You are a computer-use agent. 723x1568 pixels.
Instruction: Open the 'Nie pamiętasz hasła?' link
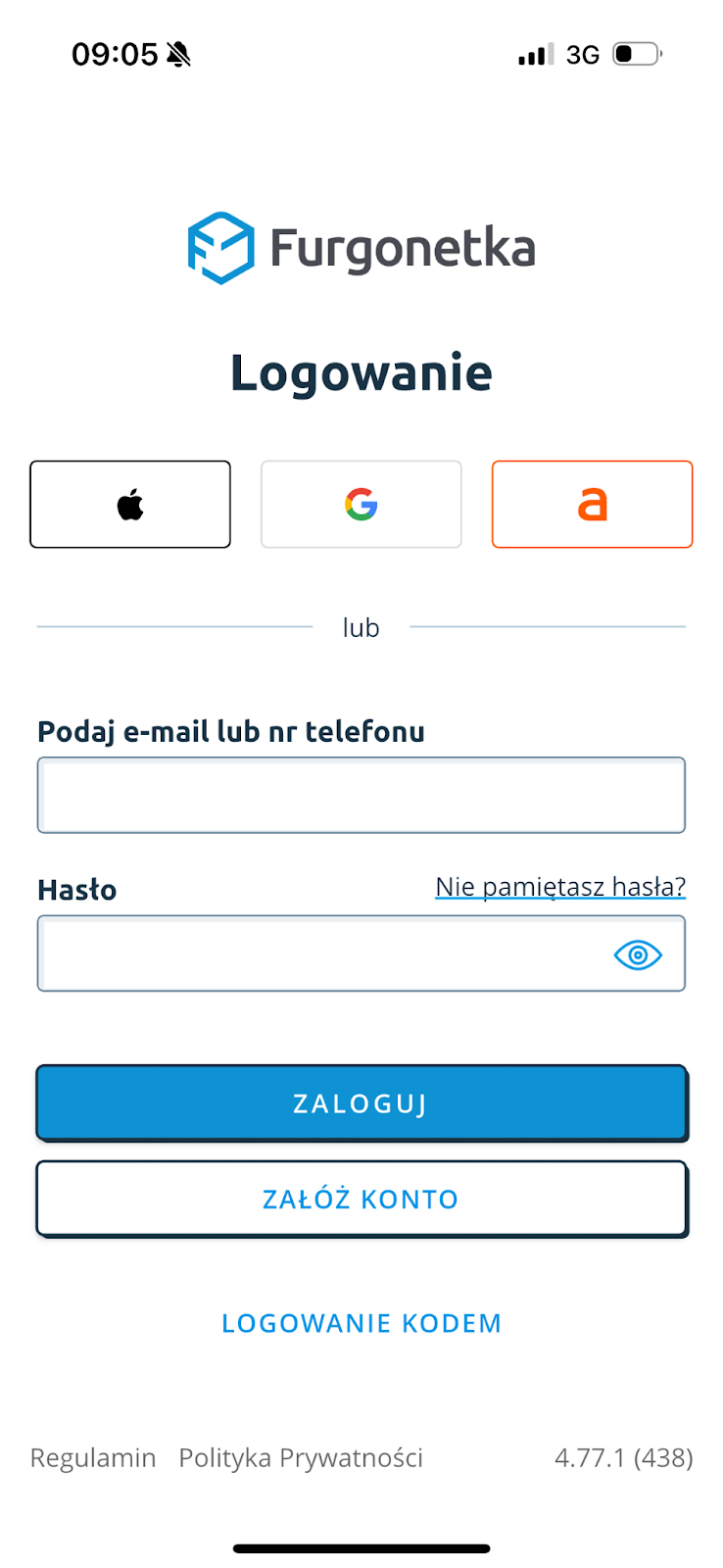[x=560, y=887]
